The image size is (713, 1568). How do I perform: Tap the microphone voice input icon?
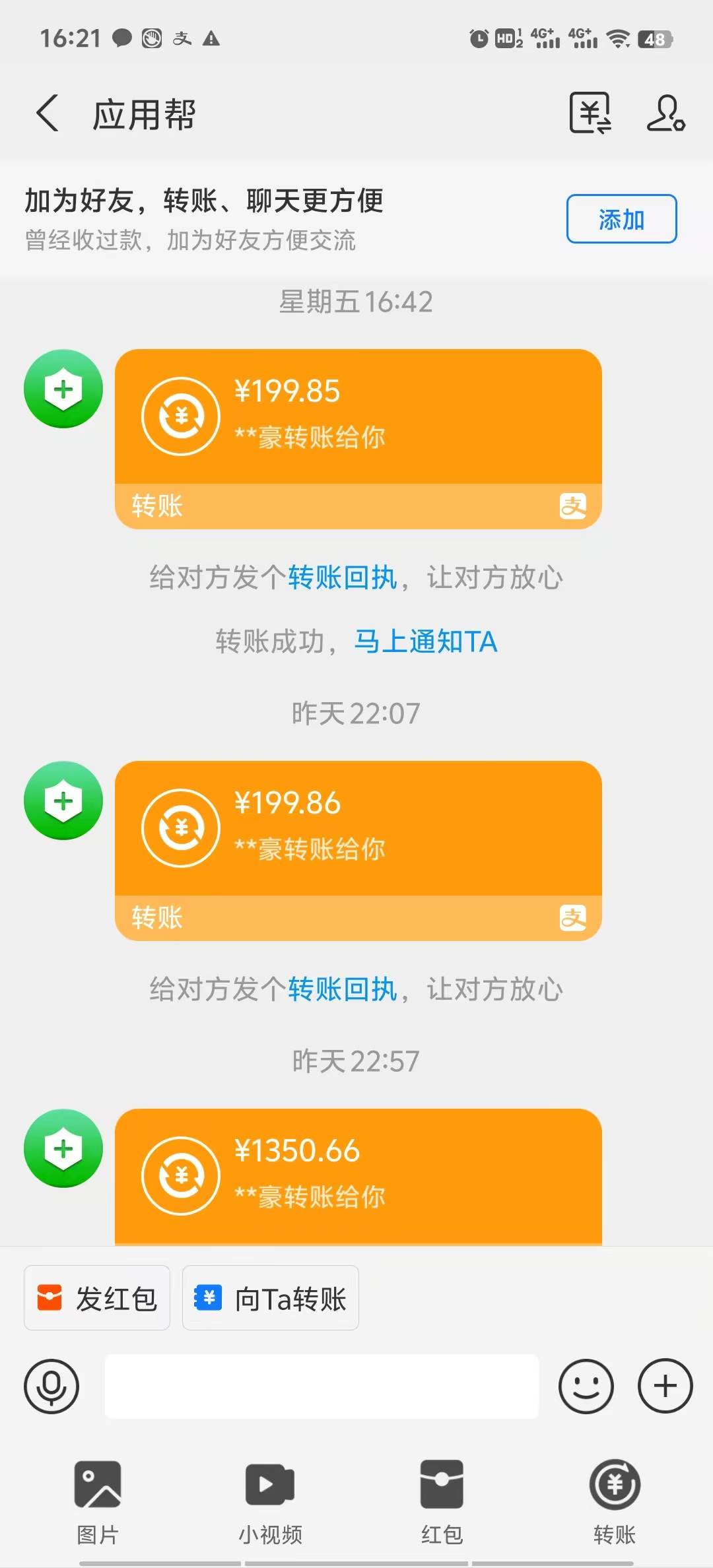pyautogui.click(x=51, y=1386)
